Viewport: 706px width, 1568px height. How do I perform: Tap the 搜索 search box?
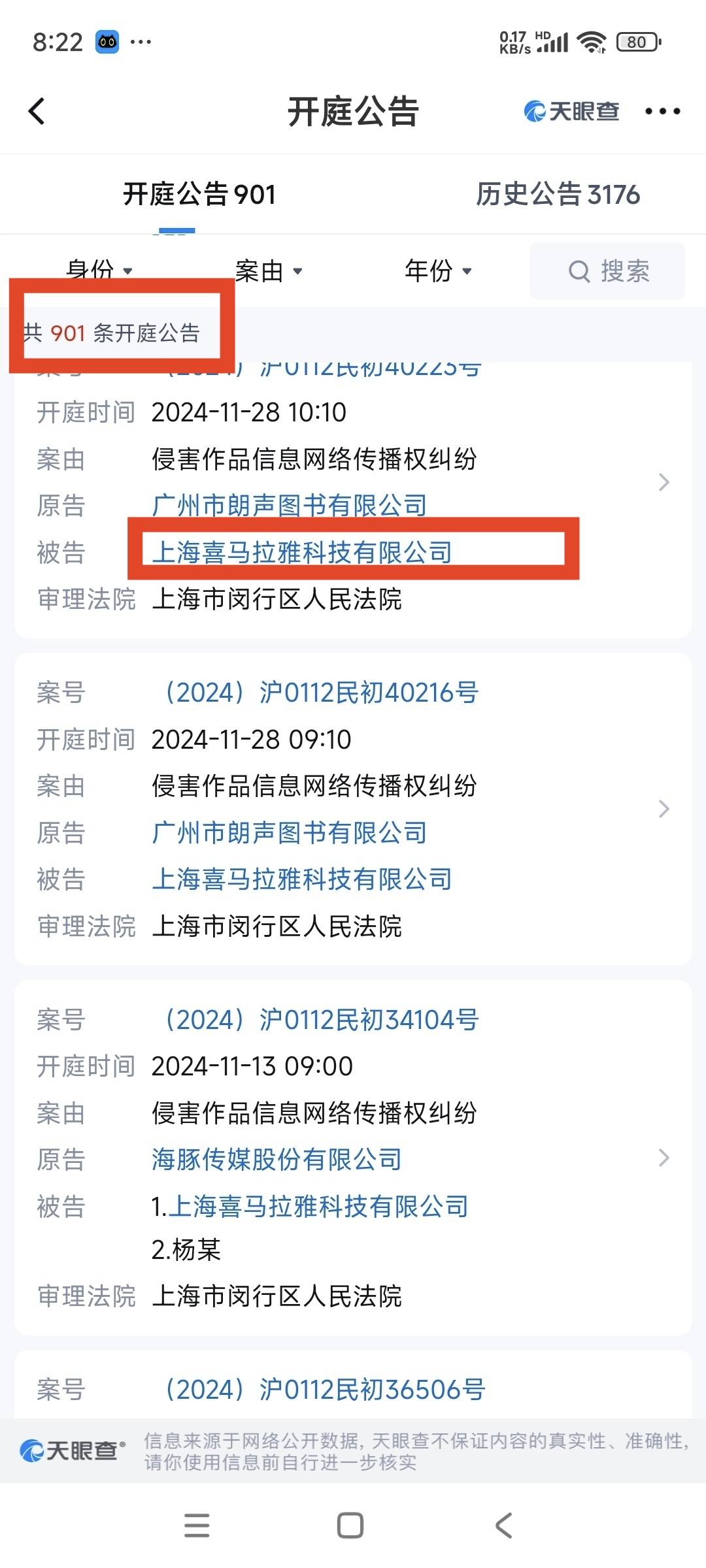(607, 270)
